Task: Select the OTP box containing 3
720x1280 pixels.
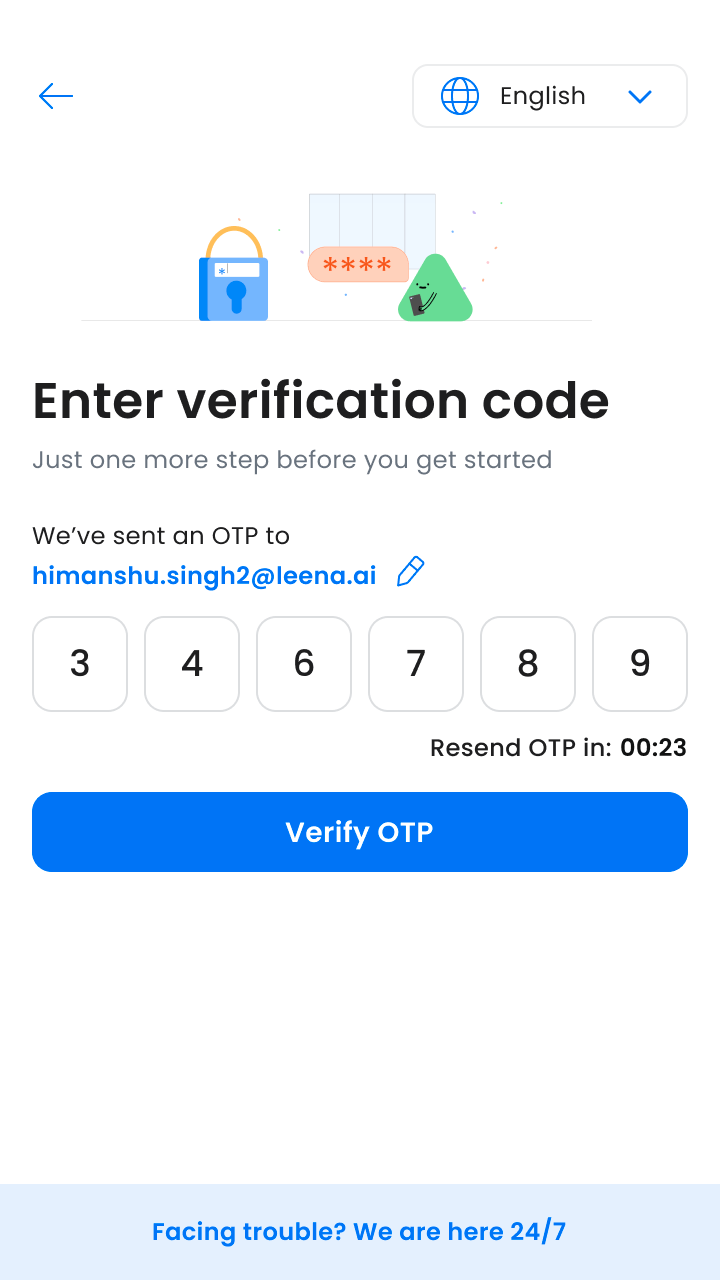Action: coord(80,664)
